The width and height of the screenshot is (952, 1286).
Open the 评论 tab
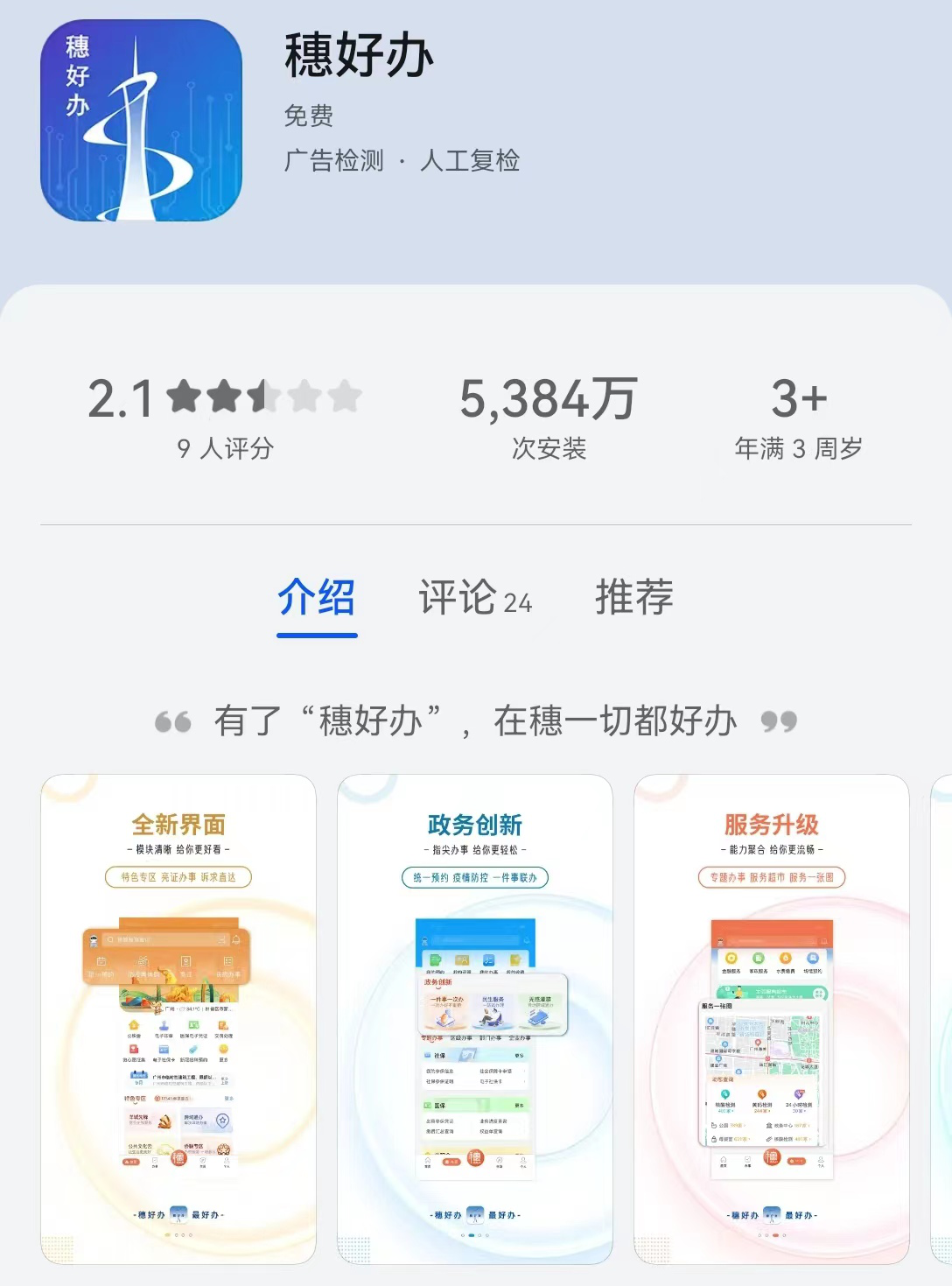pyautogui.click(x=474, y=599)
